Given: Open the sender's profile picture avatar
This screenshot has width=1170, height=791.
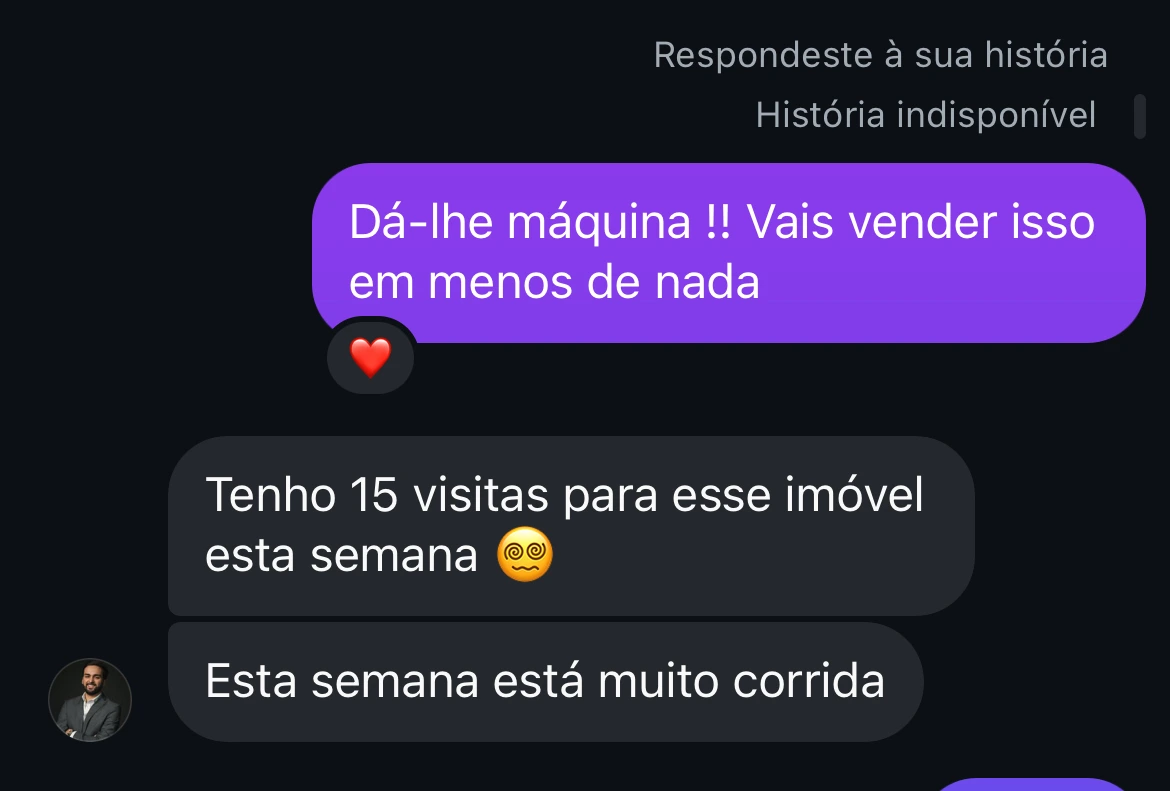Looking at the screenshot, I should pyautogui.click(x=90, y=699).
